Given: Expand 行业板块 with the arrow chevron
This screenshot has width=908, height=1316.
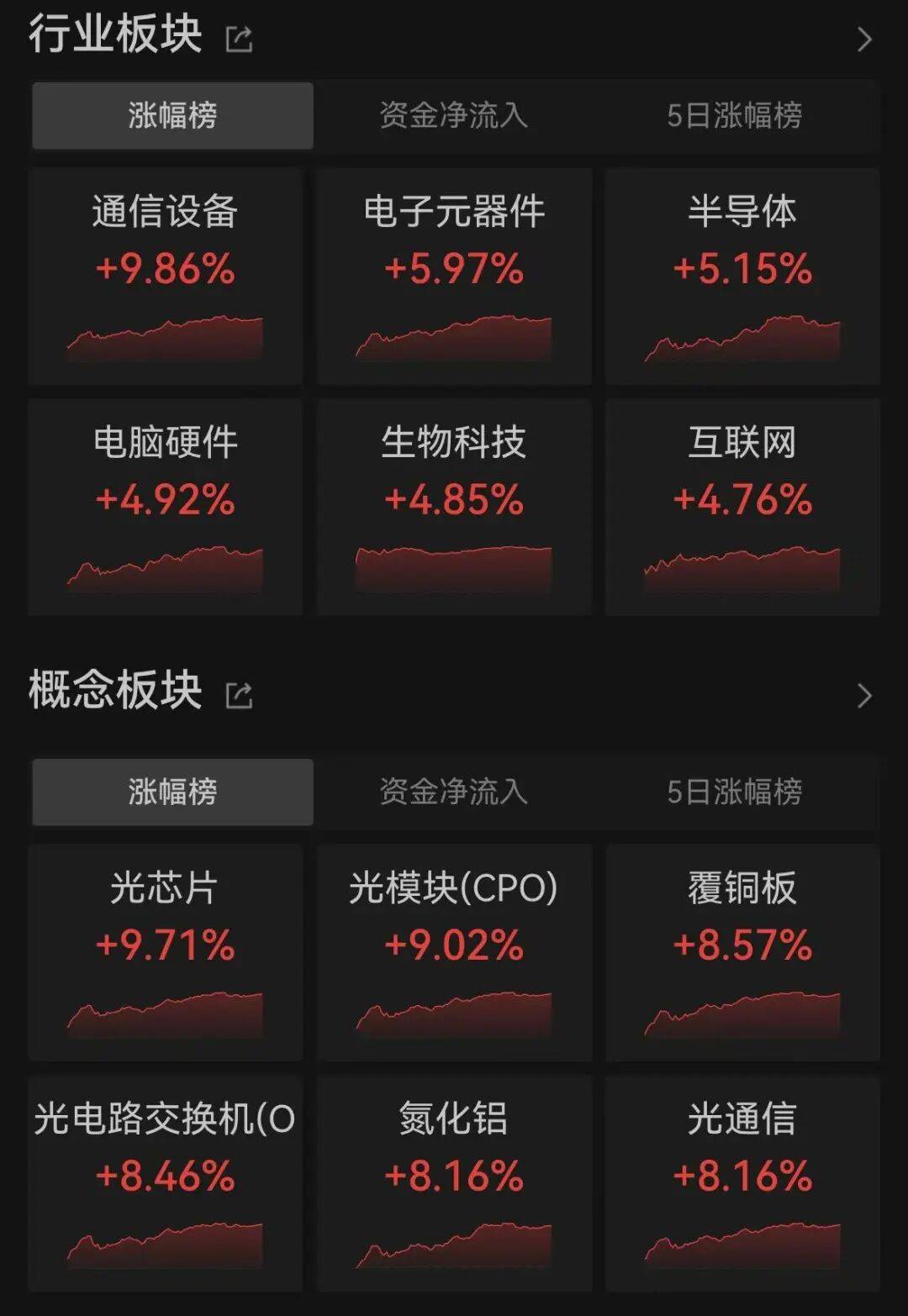Looking at the screenshot, I should [864, 39].
